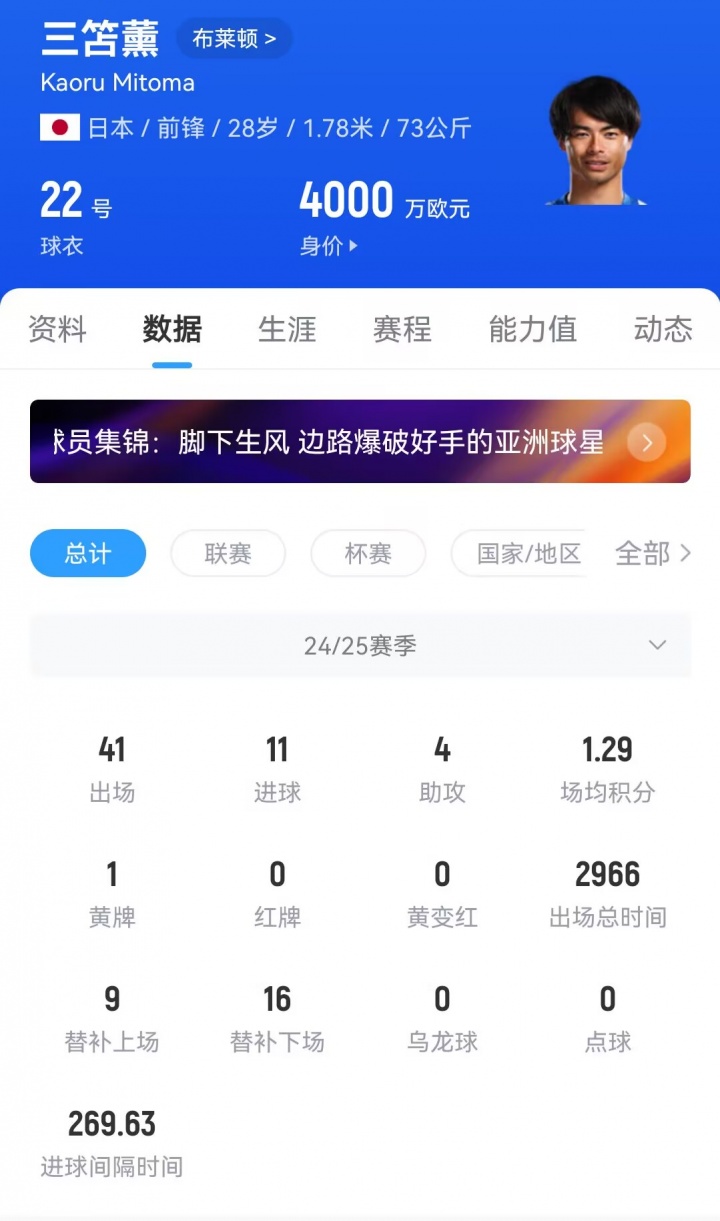Open the 动态 tab

click(662, 329)
